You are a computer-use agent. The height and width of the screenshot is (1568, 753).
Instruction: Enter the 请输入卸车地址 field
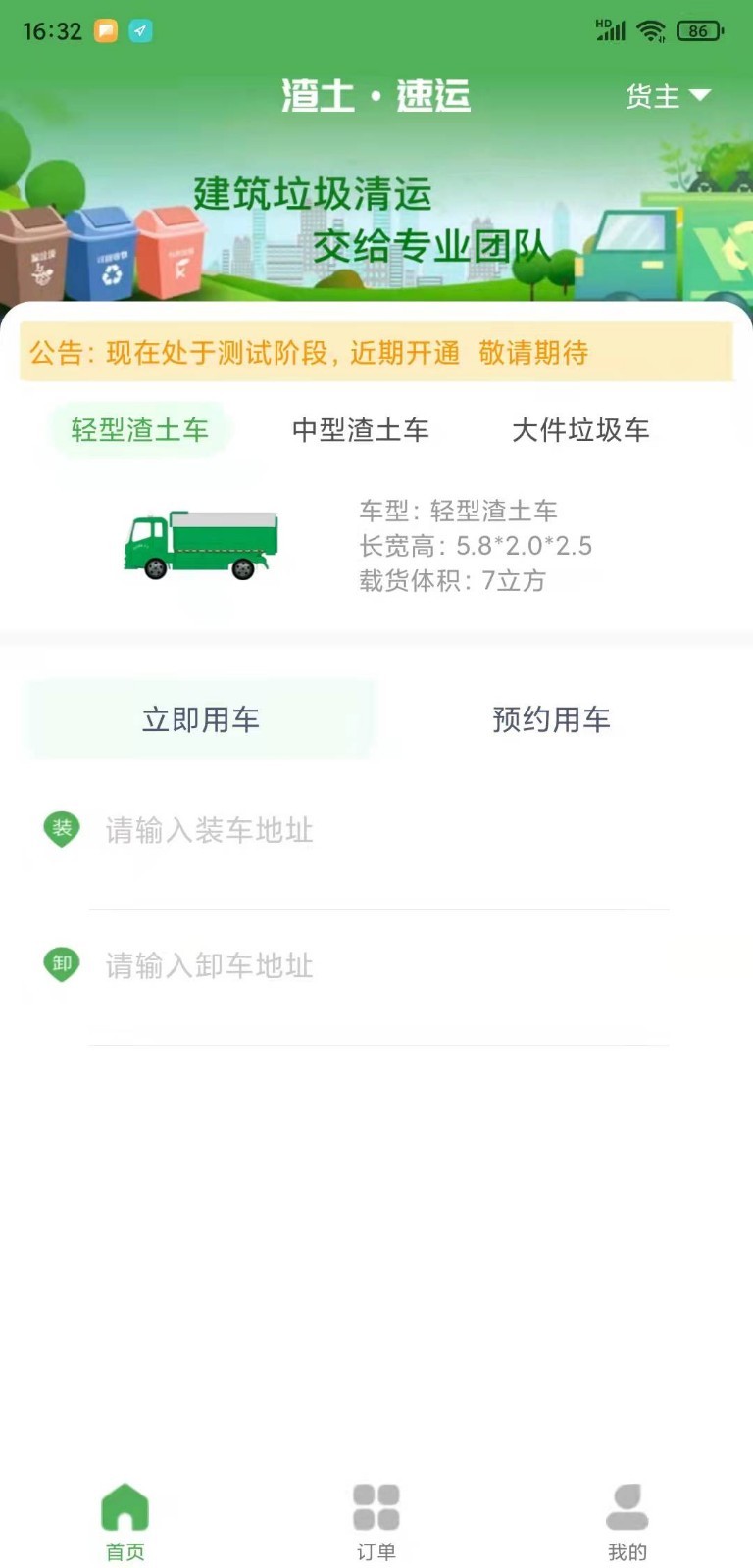(x=382, y=966)
